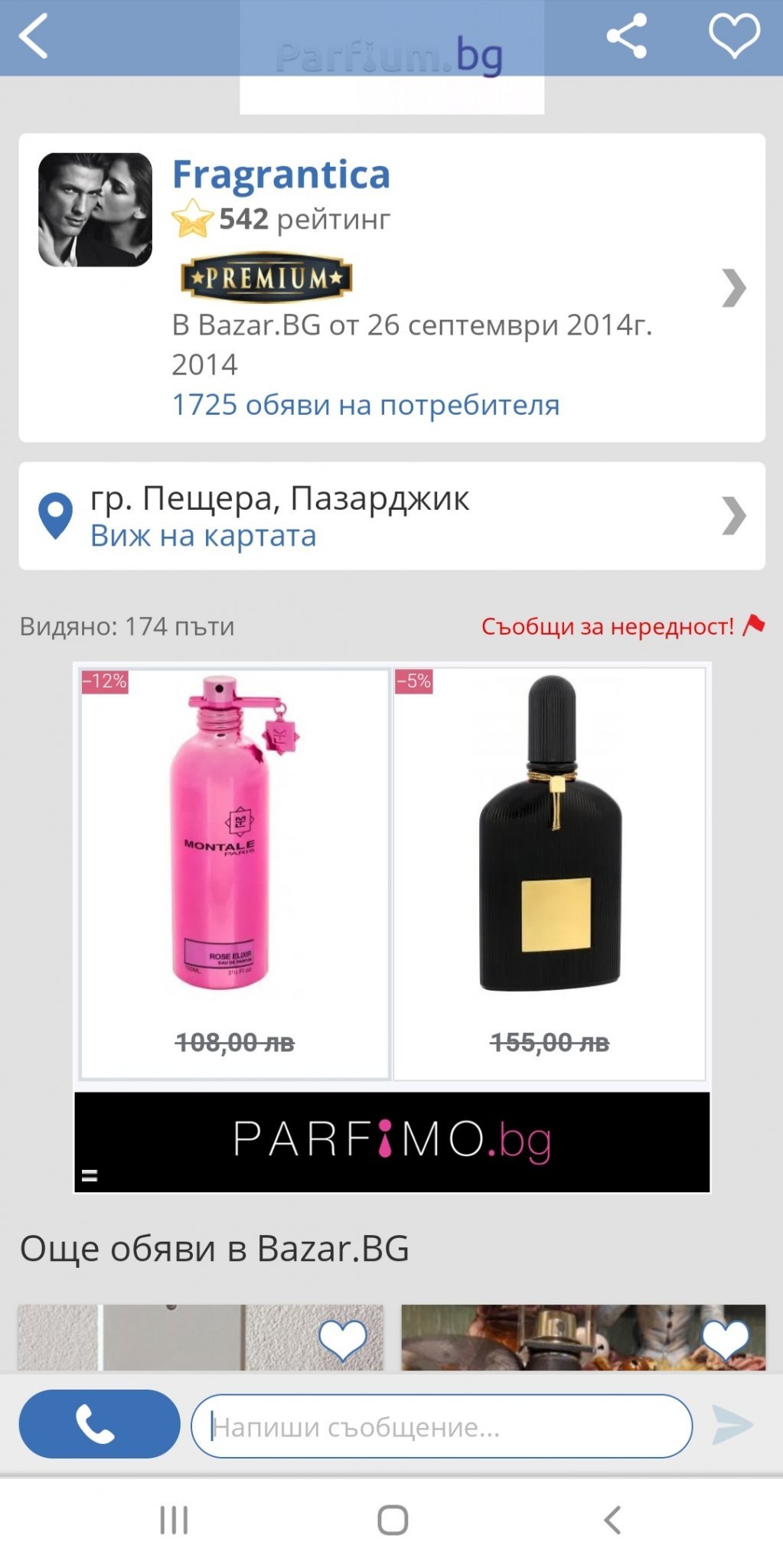View the user's 1725 listings
This screenshot has height=1568, width=783.
pos(365,405)
